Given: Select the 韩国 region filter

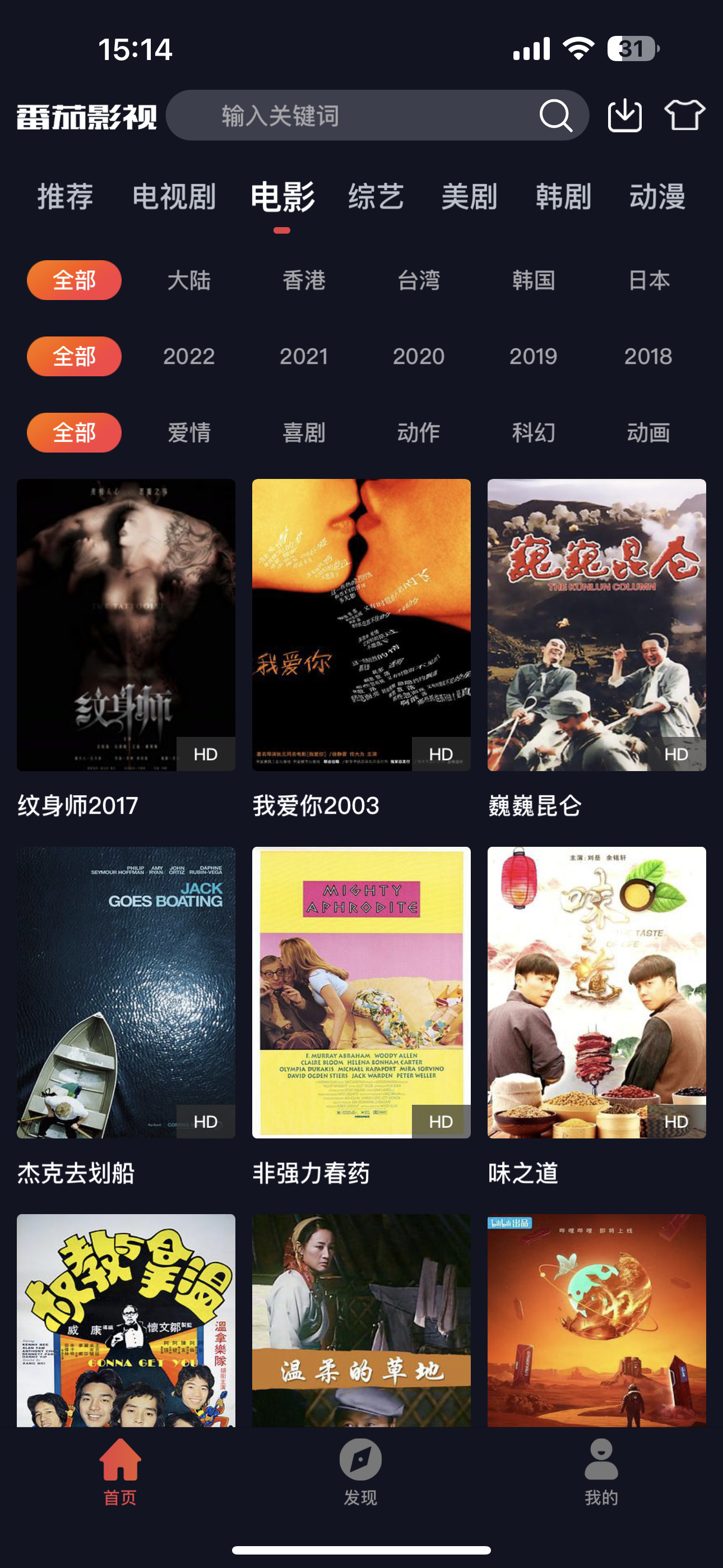Looking at the screenshot, I should click(533, 280).
